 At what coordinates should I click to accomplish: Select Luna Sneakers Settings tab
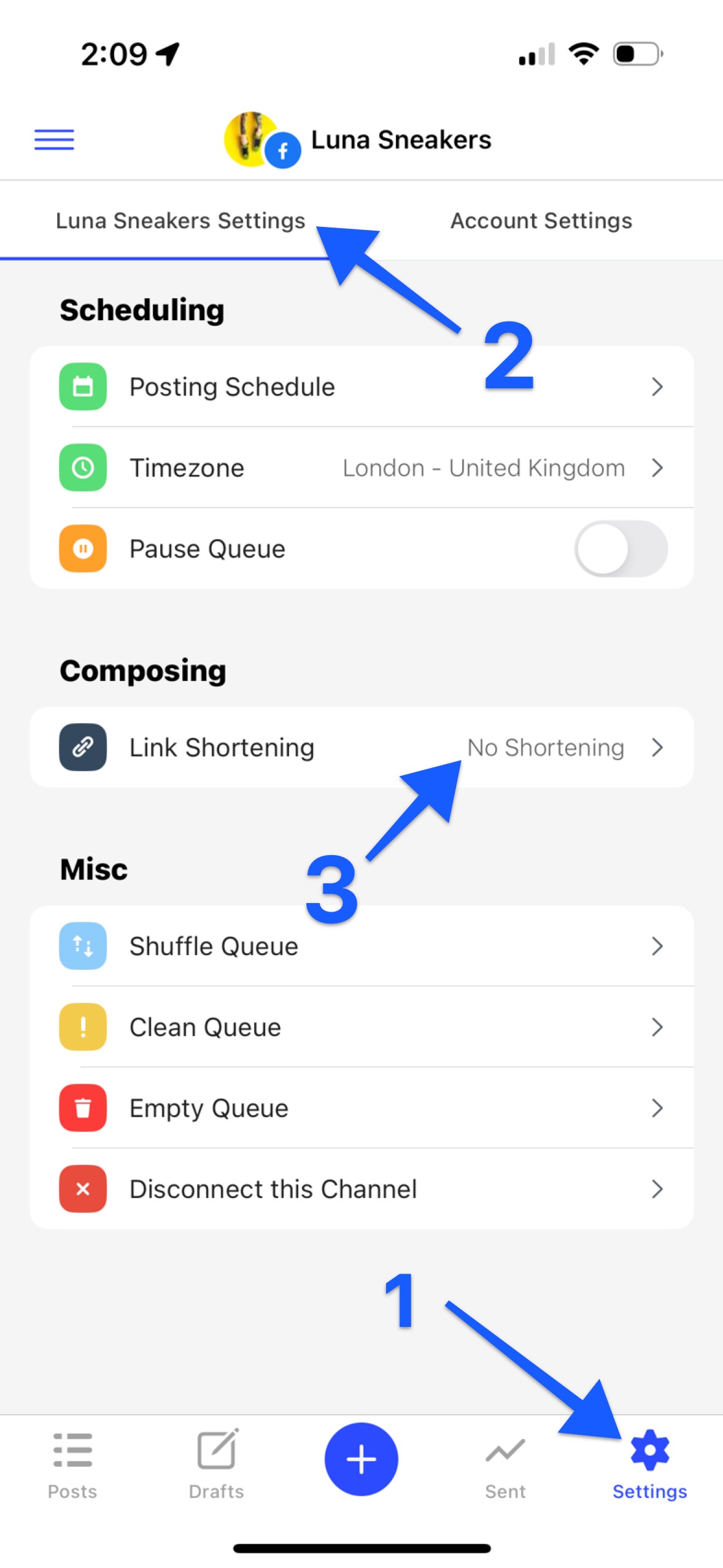click(x=180, y=221)
